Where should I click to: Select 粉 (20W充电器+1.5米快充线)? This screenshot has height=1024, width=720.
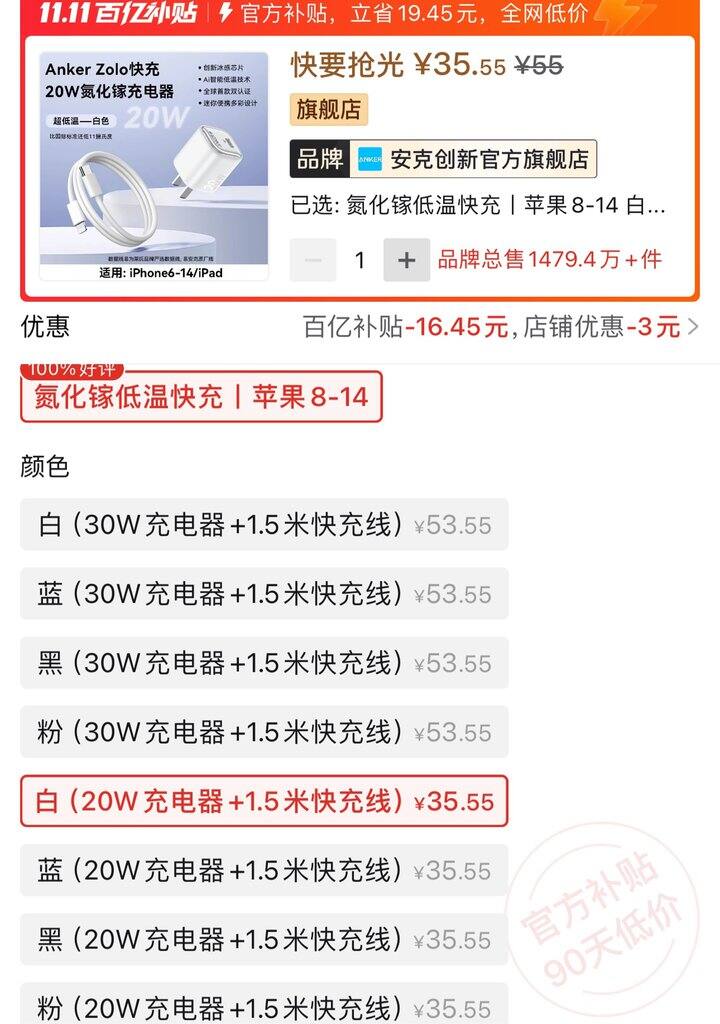(x=264, y=1005)
